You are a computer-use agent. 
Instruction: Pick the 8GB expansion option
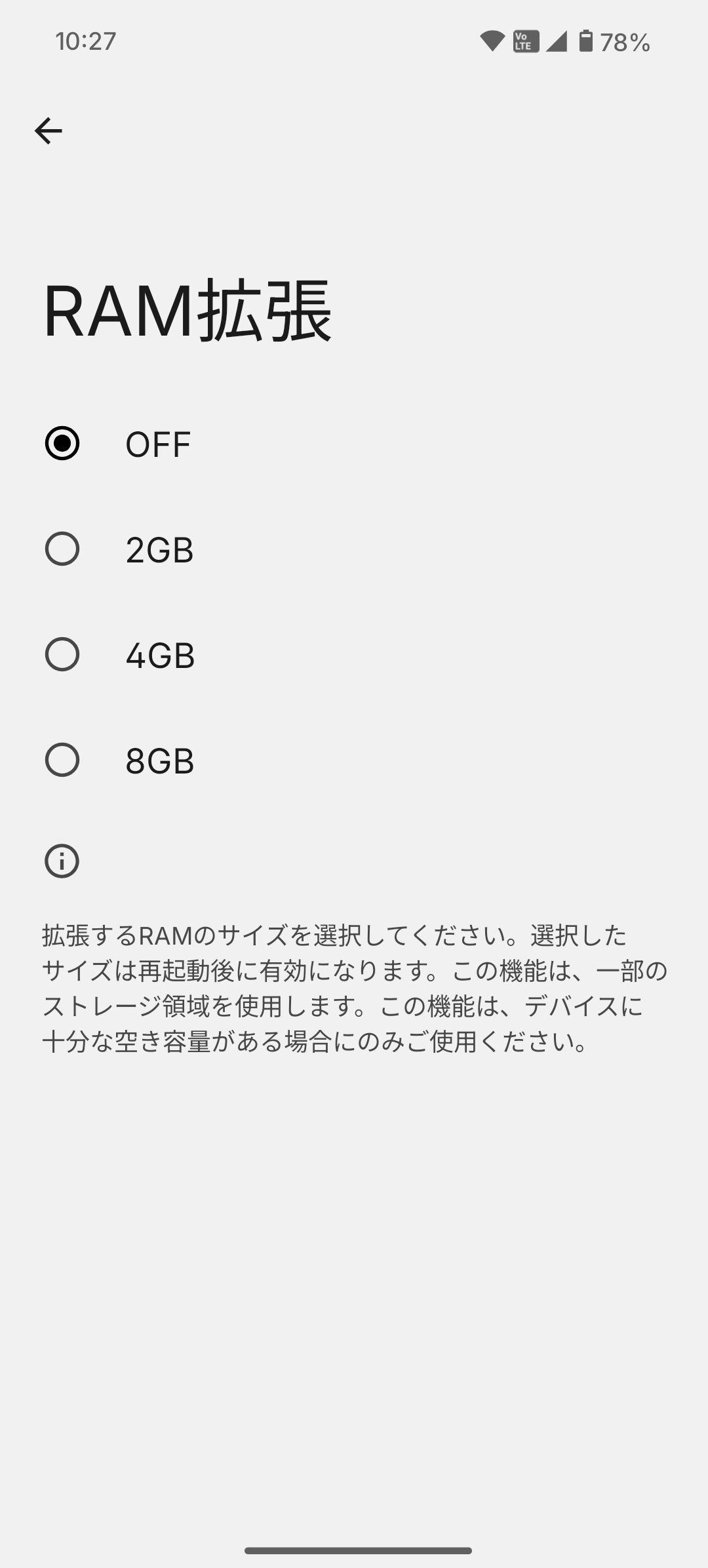click(62, 760)
